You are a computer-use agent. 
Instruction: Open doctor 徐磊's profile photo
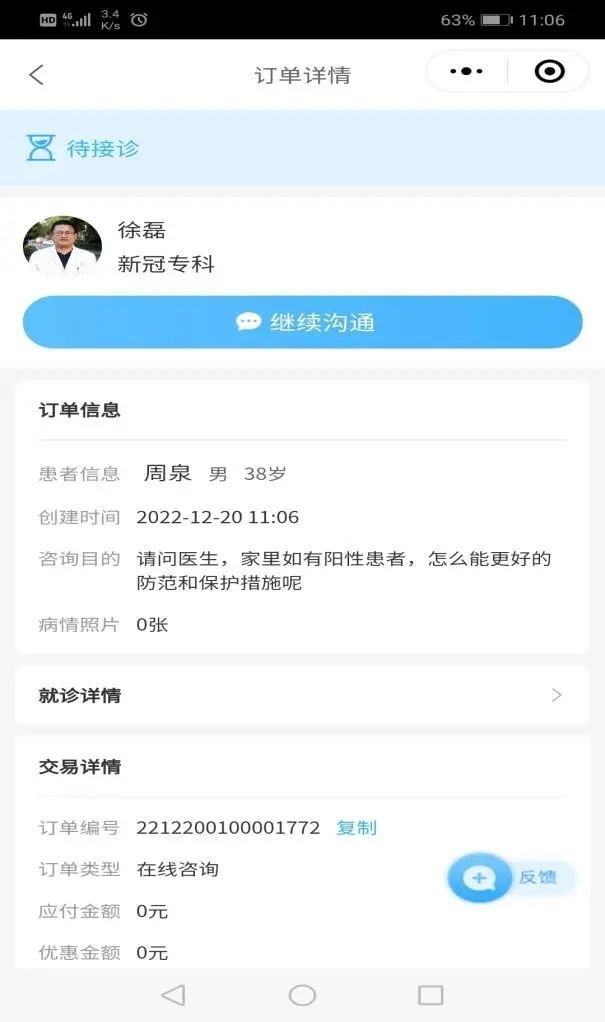click(x=62, y=246)
